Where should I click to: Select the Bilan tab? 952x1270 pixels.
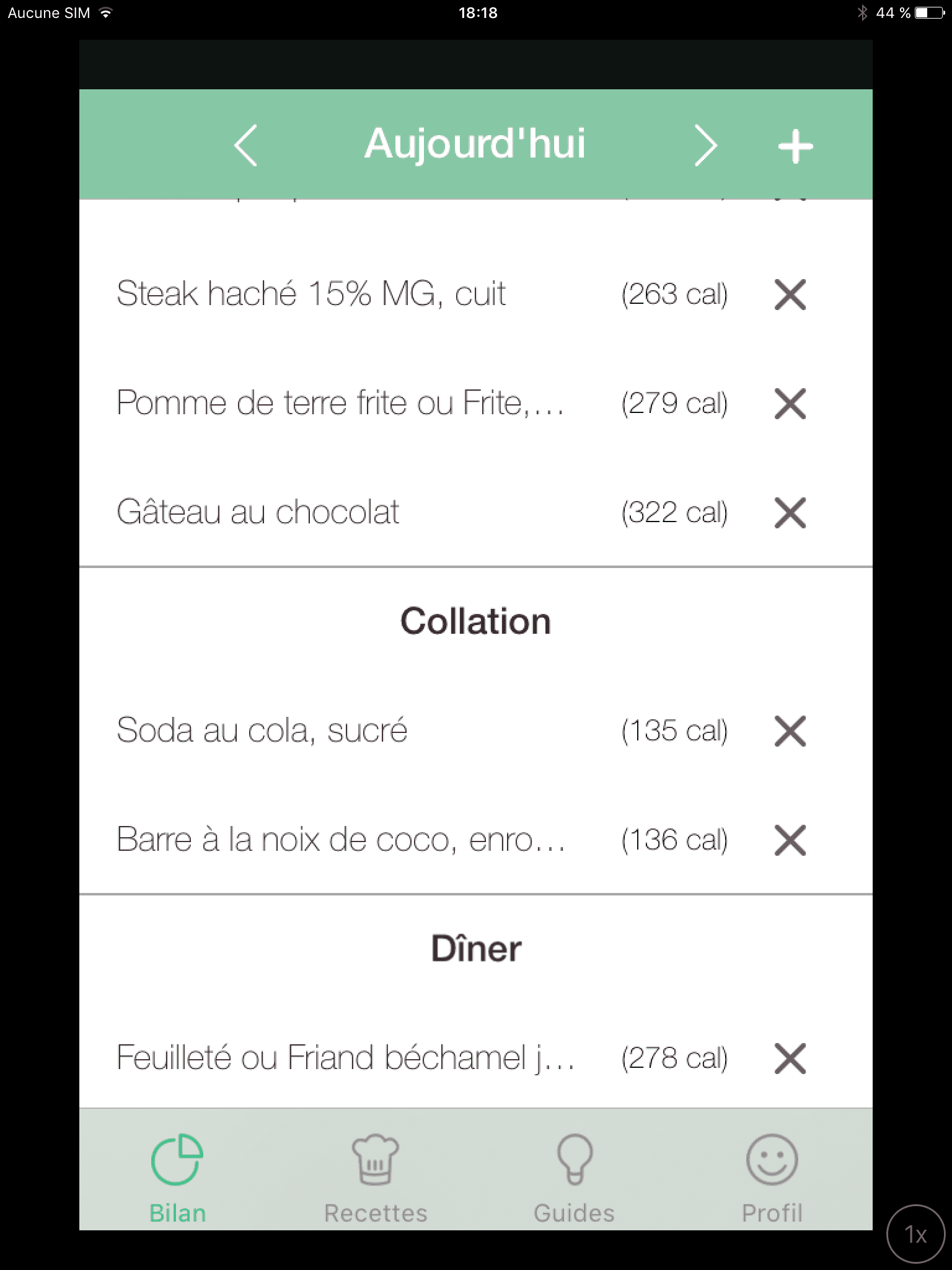(178, 1178)
